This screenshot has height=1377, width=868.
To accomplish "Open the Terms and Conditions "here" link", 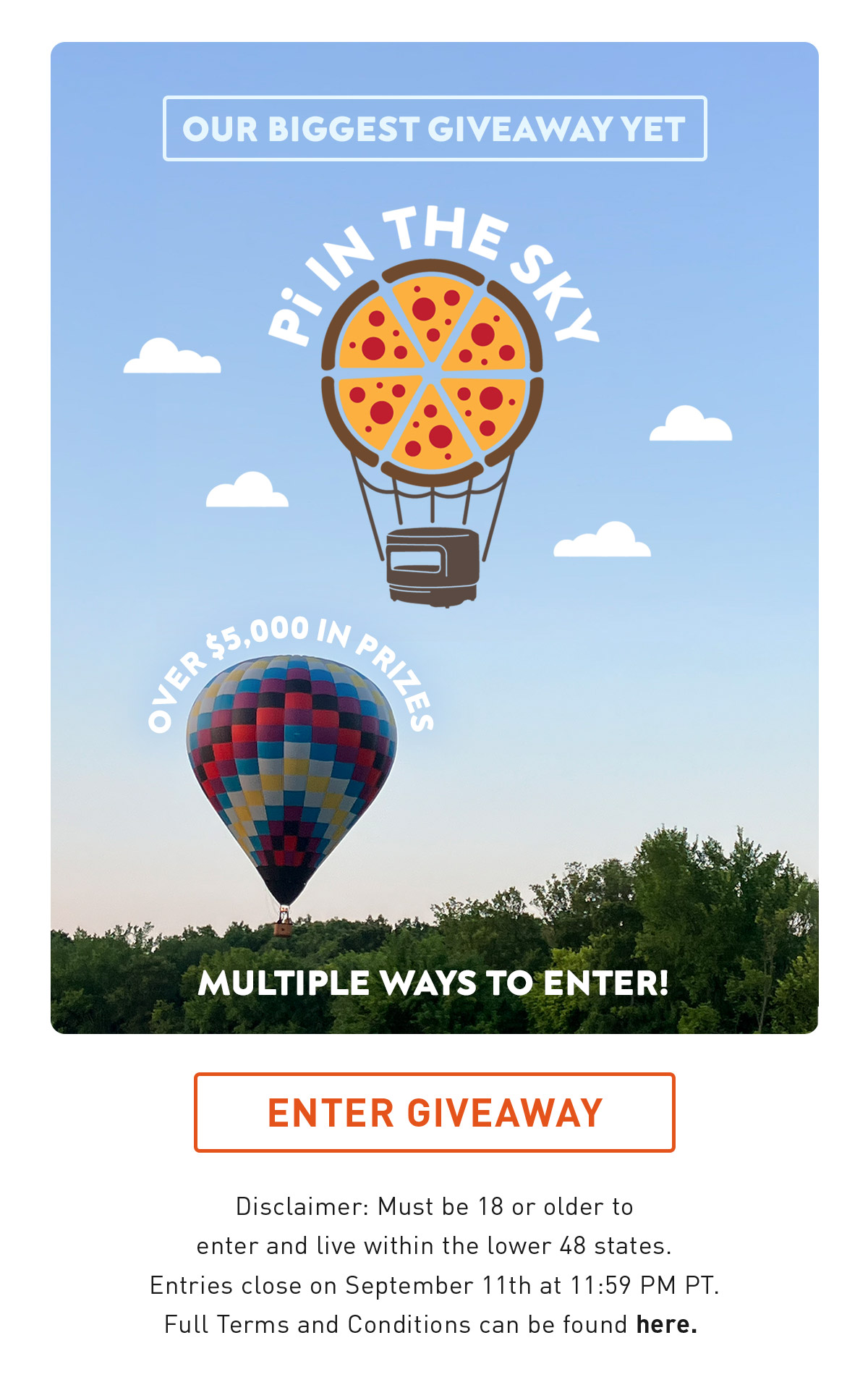I will (666, 1324).
